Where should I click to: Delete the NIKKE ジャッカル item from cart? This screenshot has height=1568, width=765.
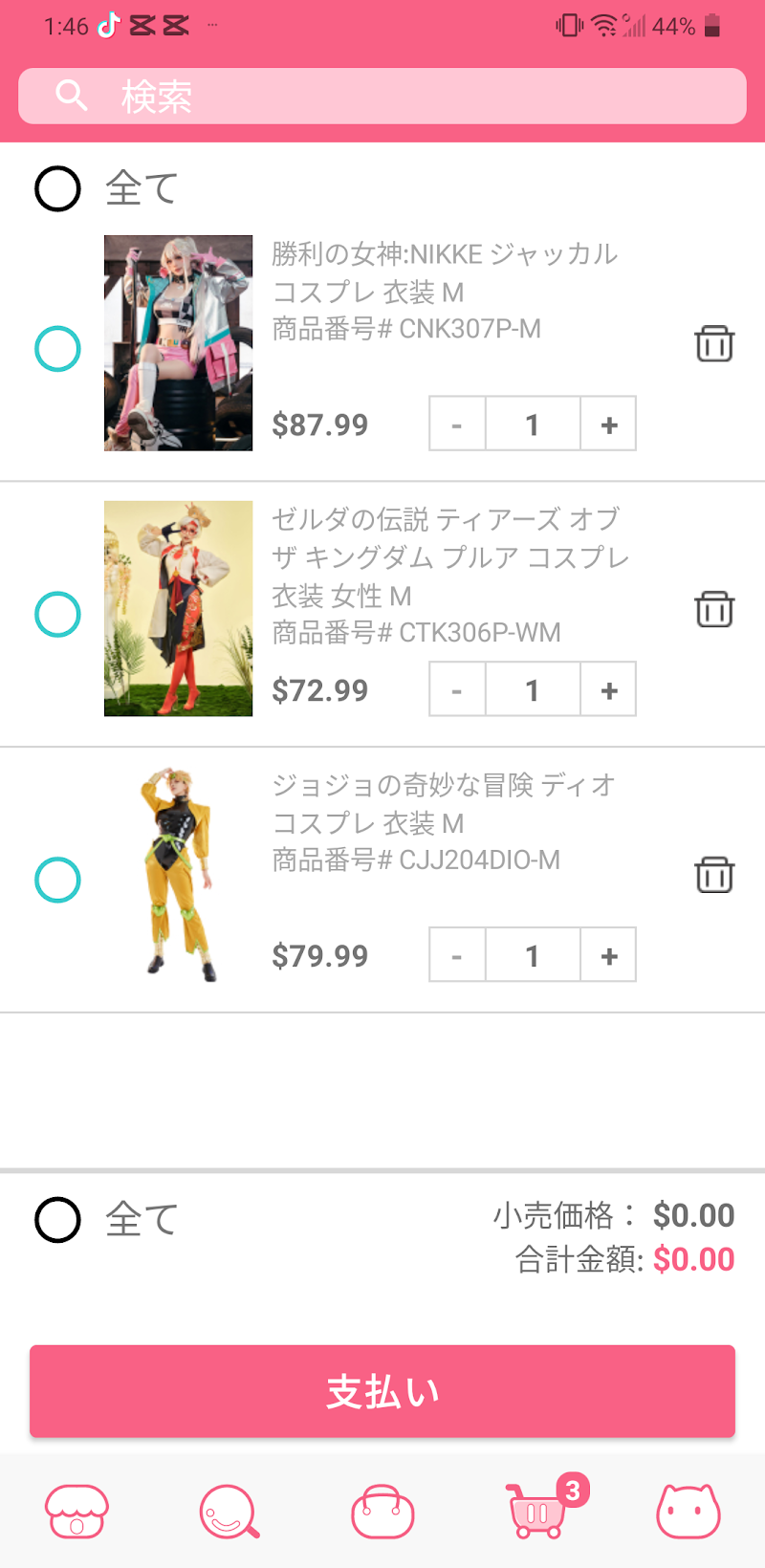pyautogui.click(x=713, y=343)
